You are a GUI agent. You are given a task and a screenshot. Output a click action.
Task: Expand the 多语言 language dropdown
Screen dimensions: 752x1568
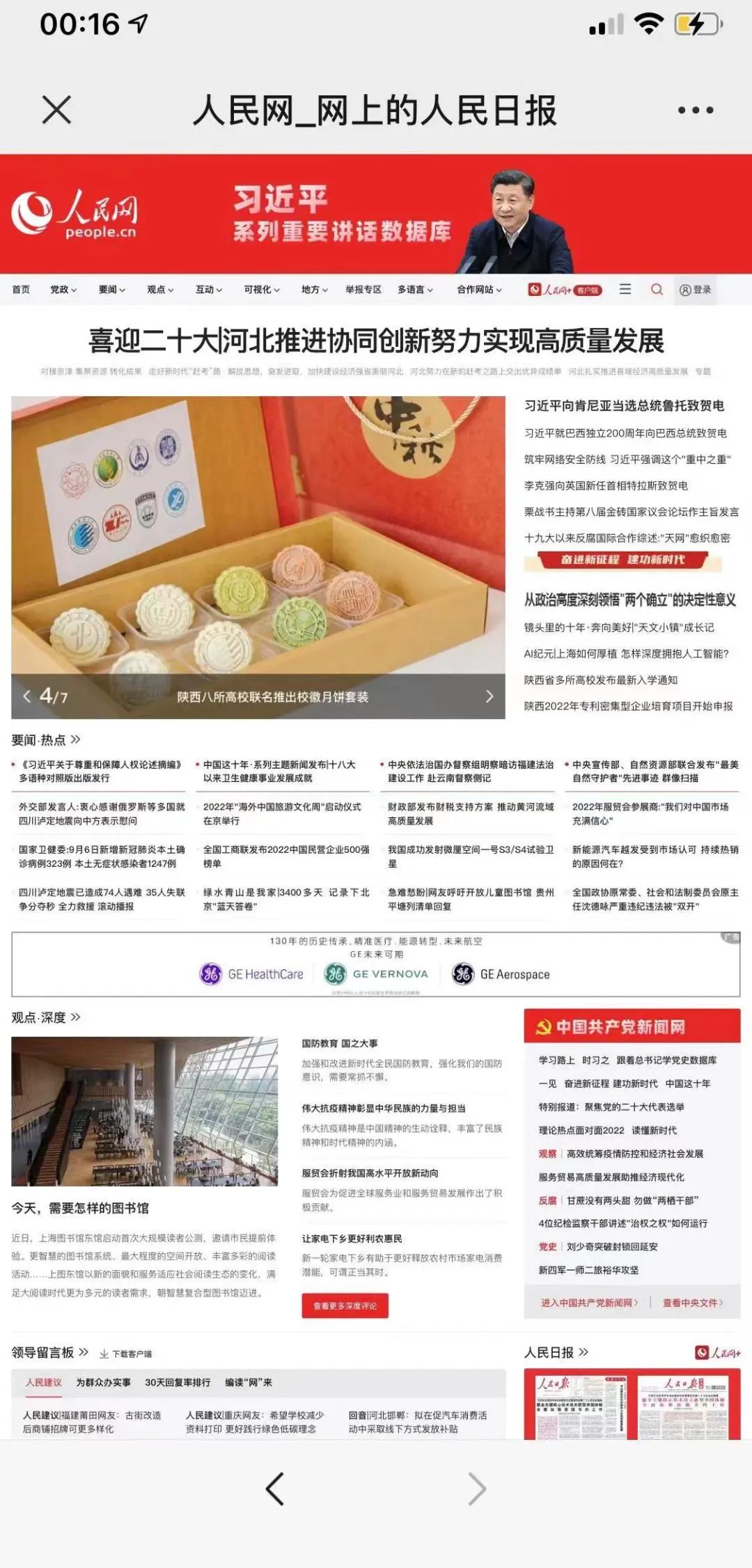click(415, 290)
